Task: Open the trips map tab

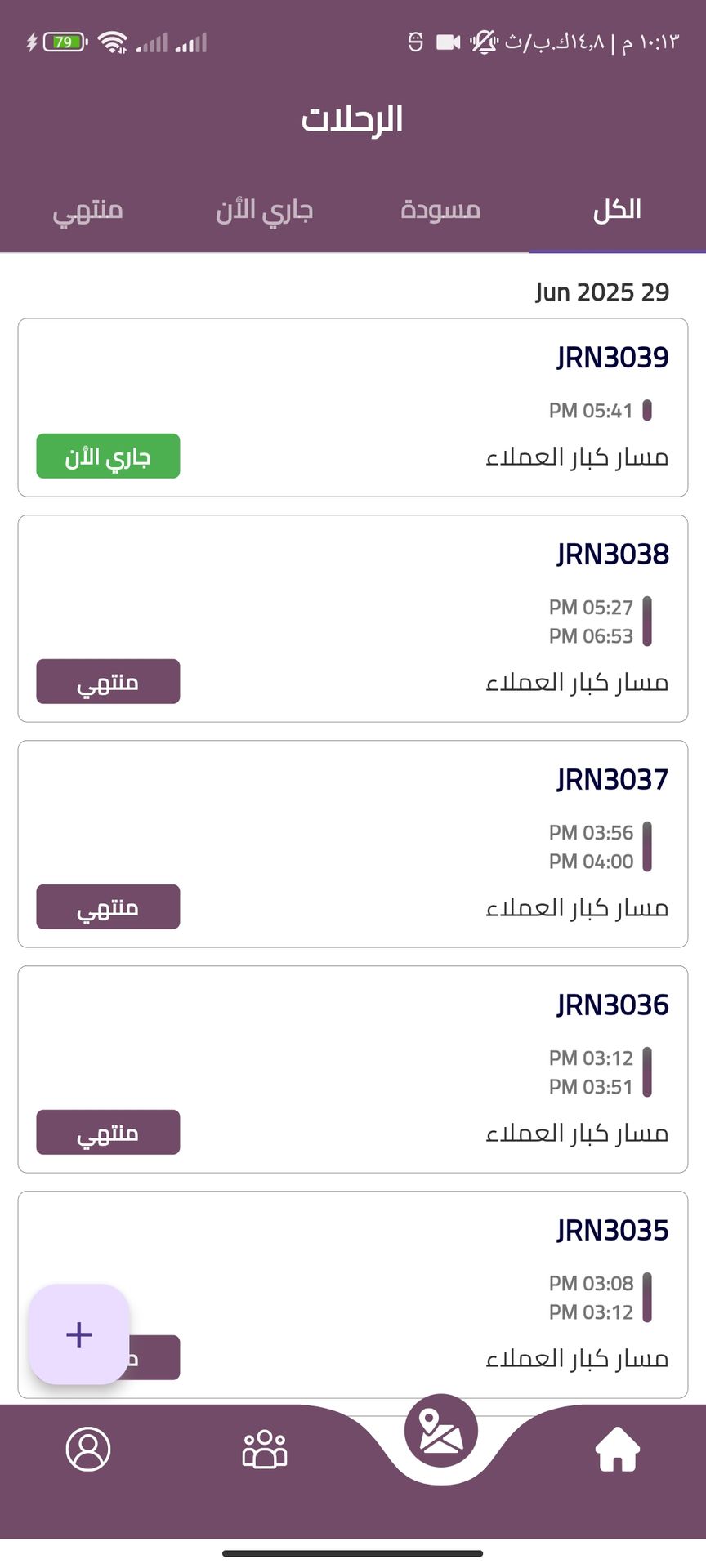Action: coord(441,1432)
